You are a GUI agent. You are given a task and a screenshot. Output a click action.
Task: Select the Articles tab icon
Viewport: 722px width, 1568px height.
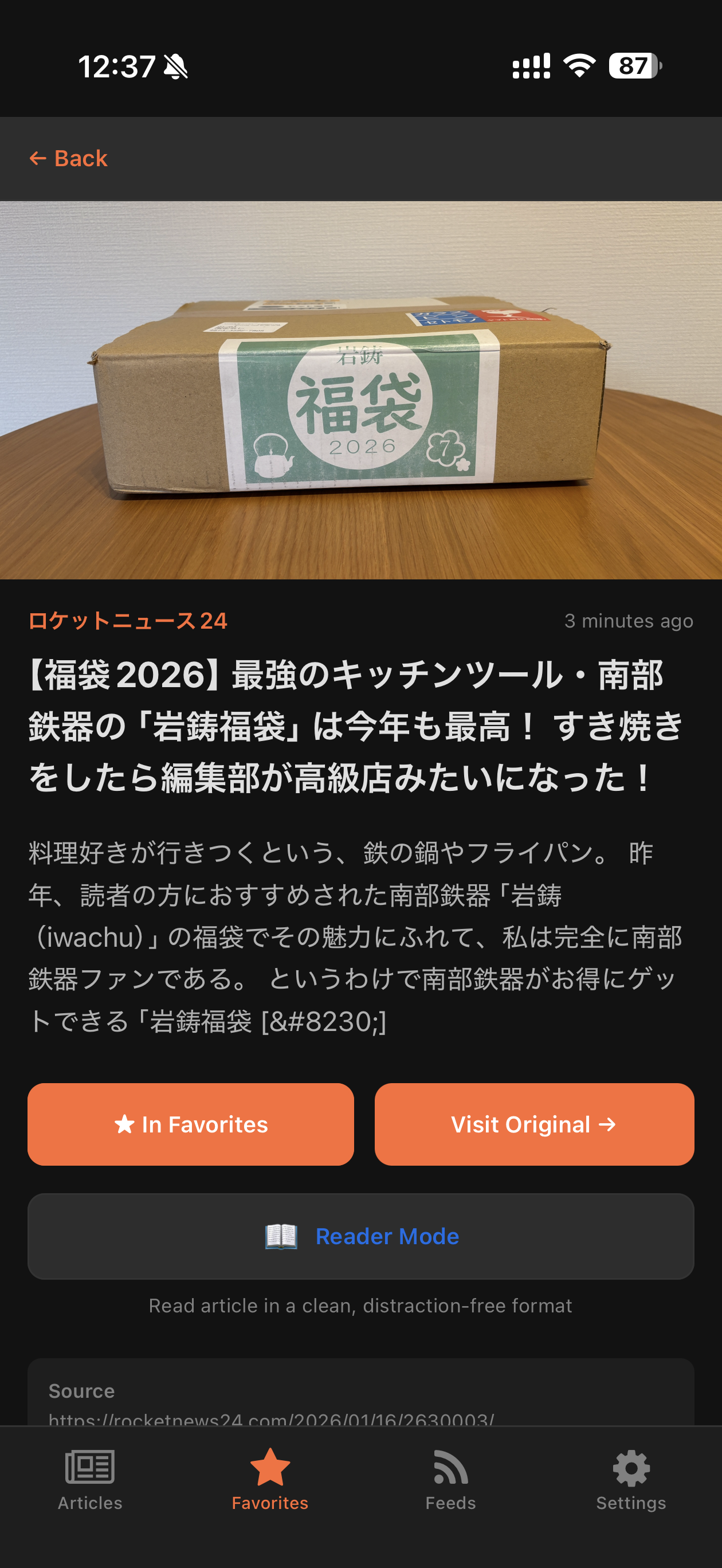(x=89, y=1467)
